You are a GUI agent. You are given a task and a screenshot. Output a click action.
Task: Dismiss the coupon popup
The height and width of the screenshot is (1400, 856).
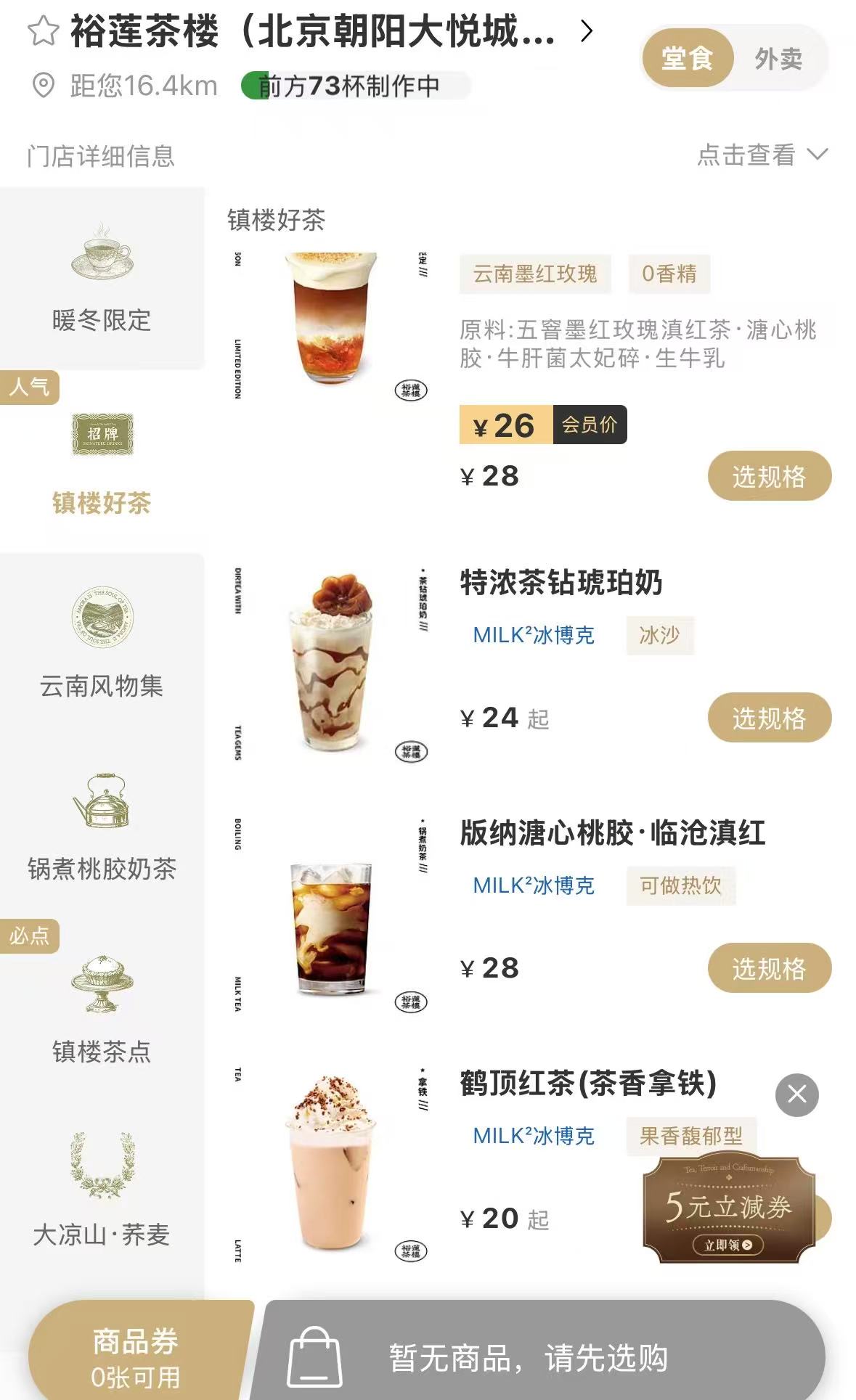click(796, 1094)
